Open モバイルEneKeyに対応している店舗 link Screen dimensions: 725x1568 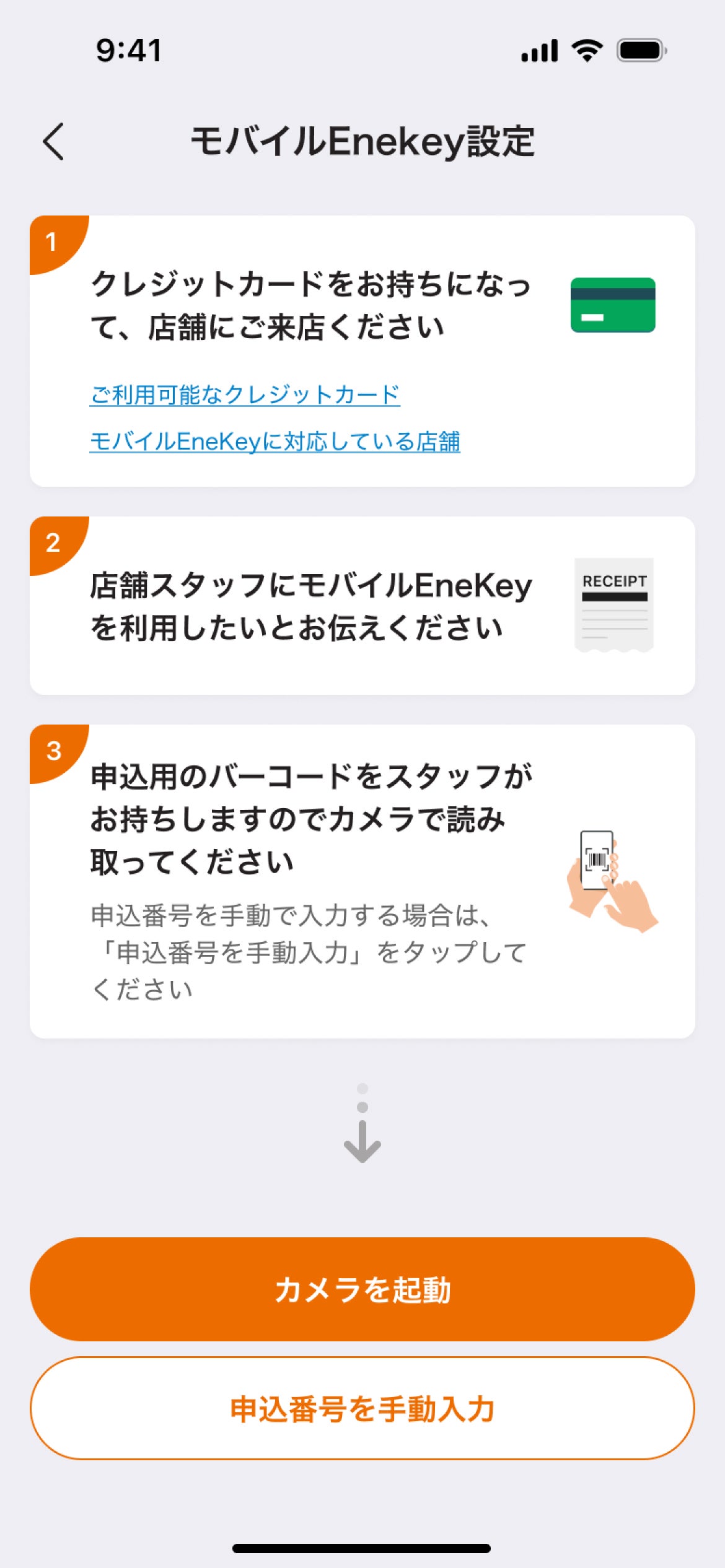[x=275, y=441]
